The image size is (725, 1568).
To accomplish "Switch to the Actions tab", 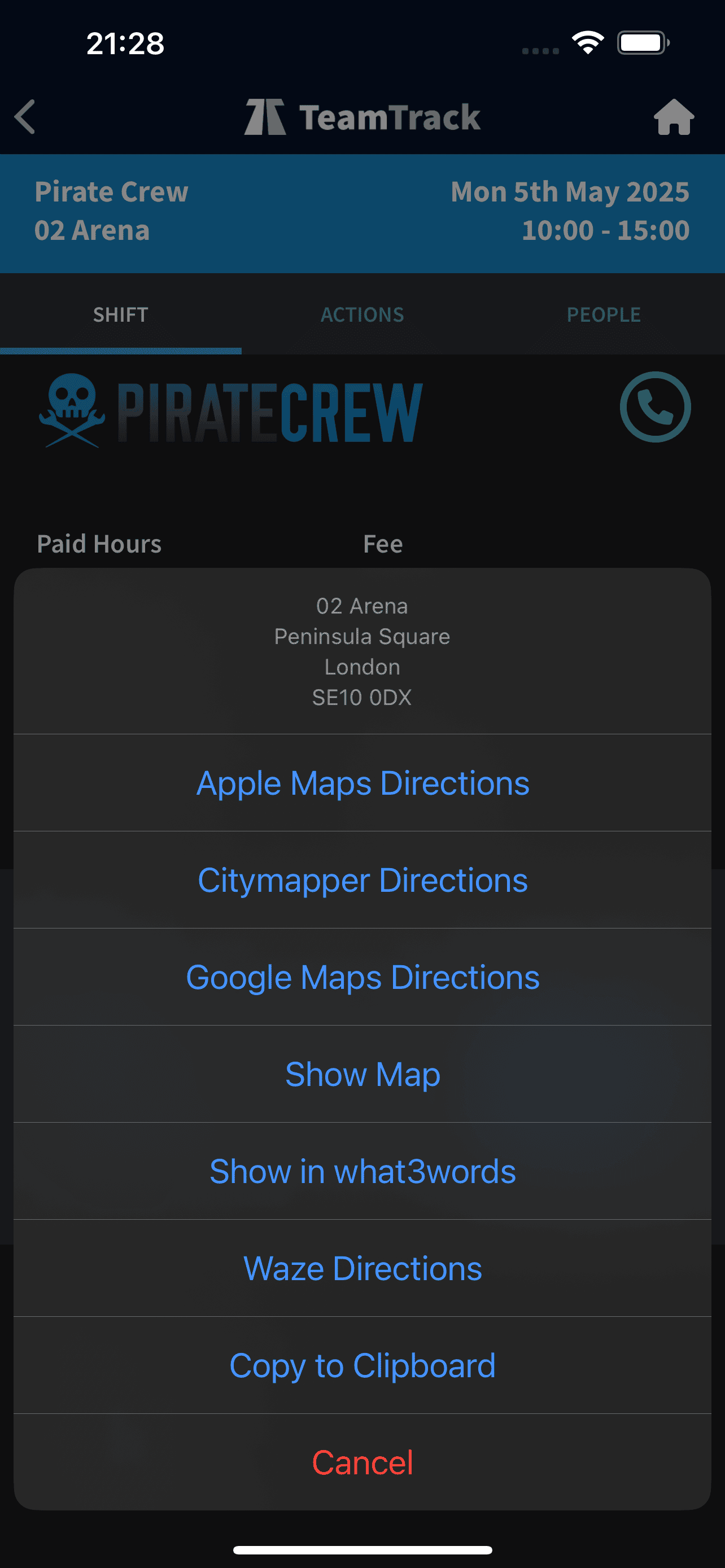I will (x=362, y=315).
